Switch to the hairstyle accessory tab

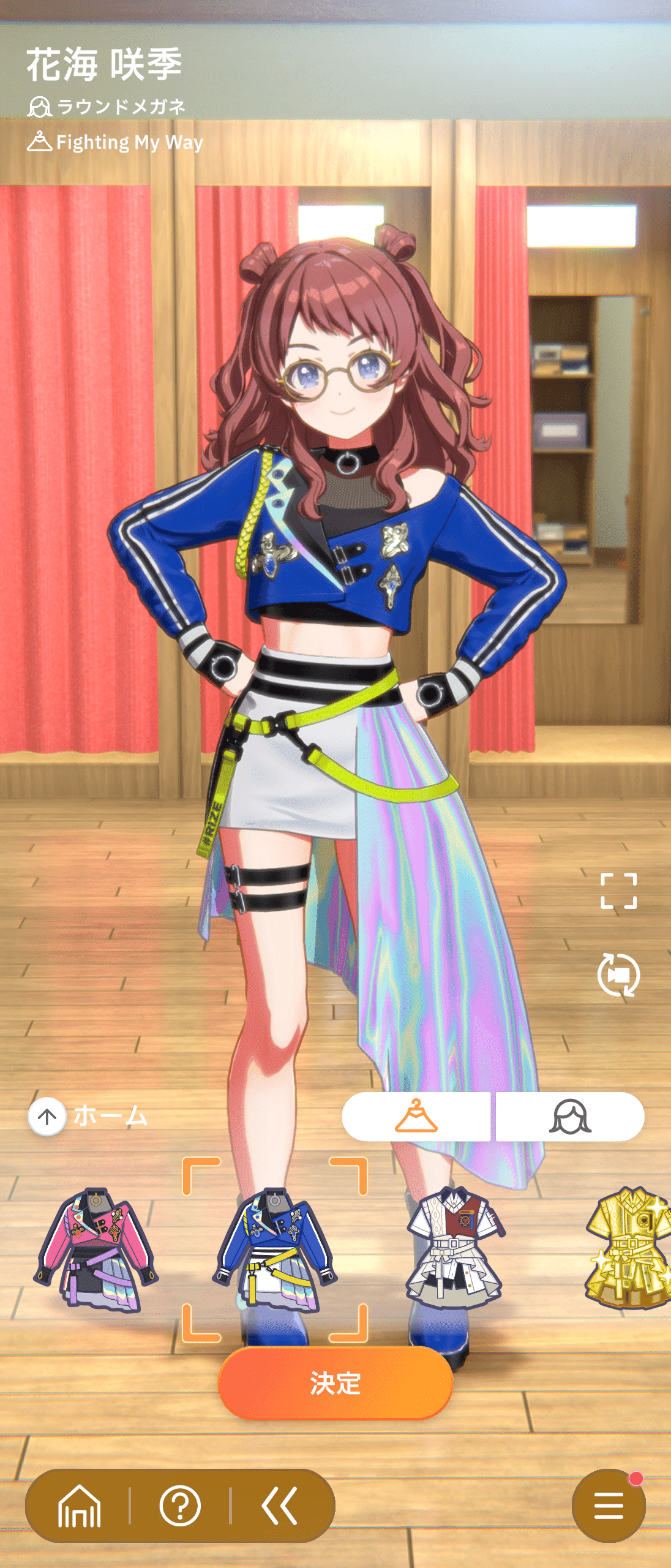coord(570,1116)
